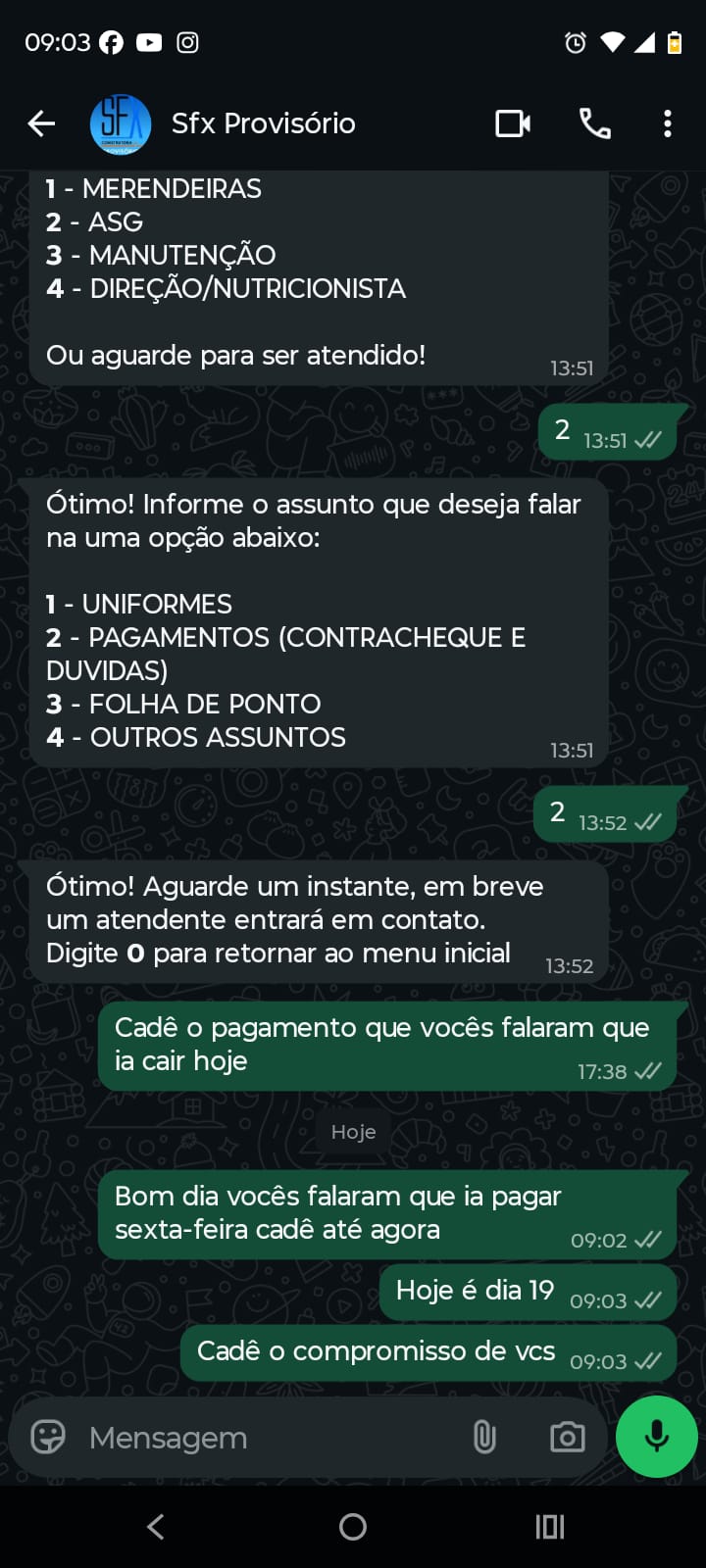Tap the green microphone voice button
This screenshot has height=1568, width=706.
point(656,1436)
